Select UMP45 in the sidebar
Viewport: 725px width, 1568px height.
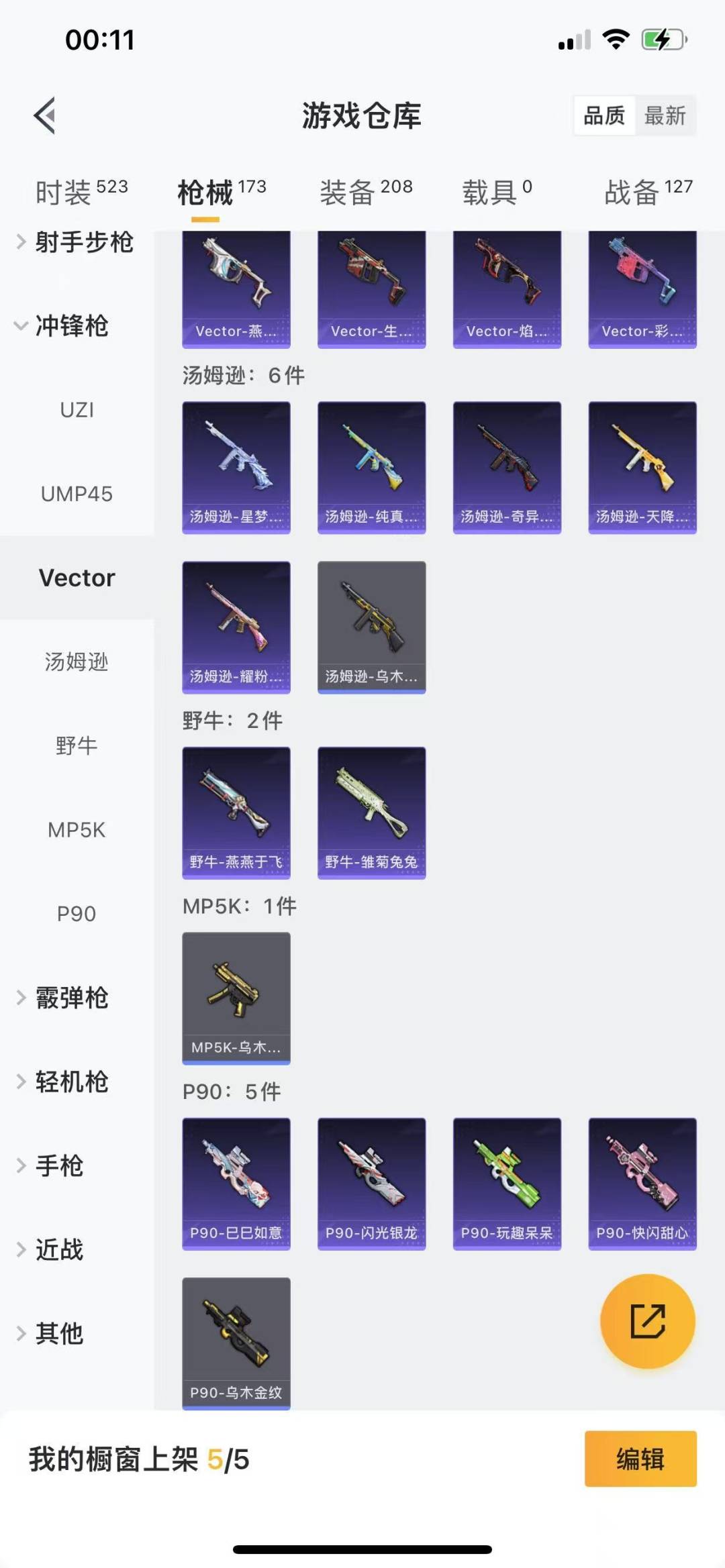[x=77, y=494]
